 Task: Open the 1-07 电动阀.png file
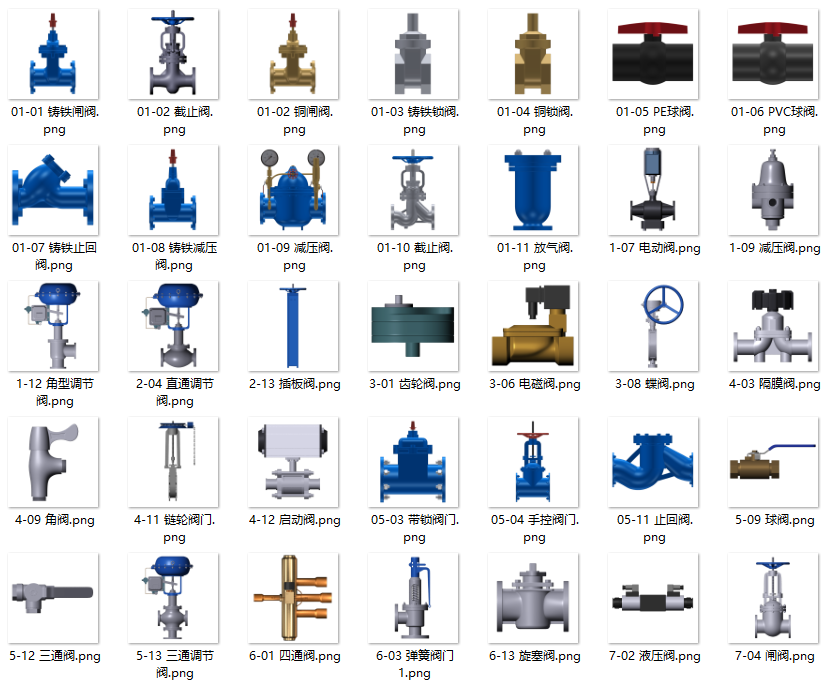[654, 190]
